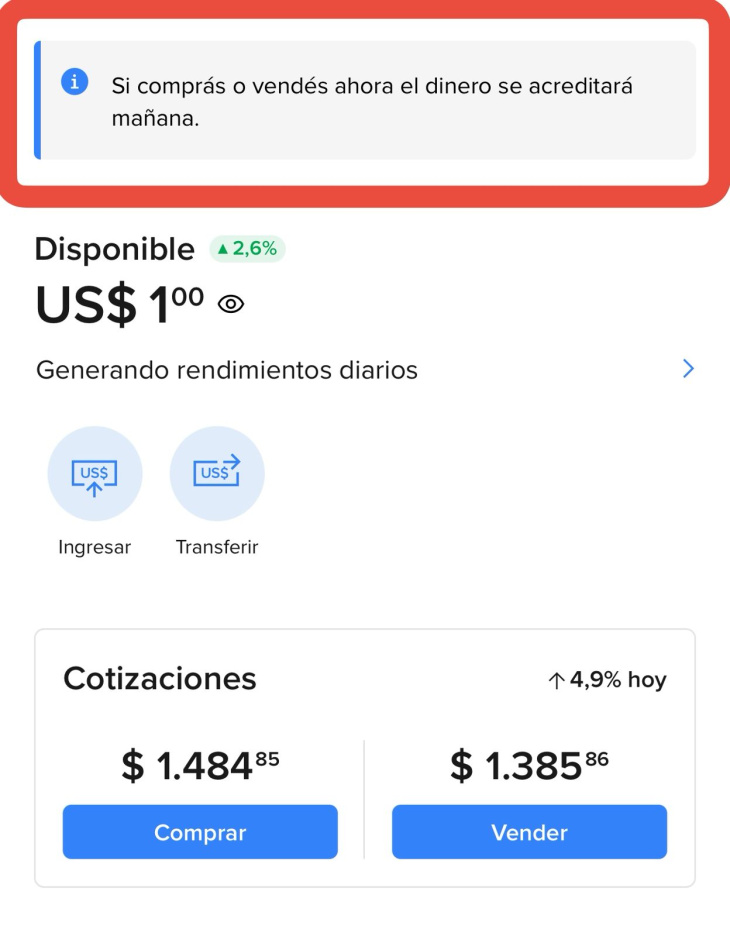Choose Vender to sell dollars
The image size is (730, 936).
click(529, 832)
